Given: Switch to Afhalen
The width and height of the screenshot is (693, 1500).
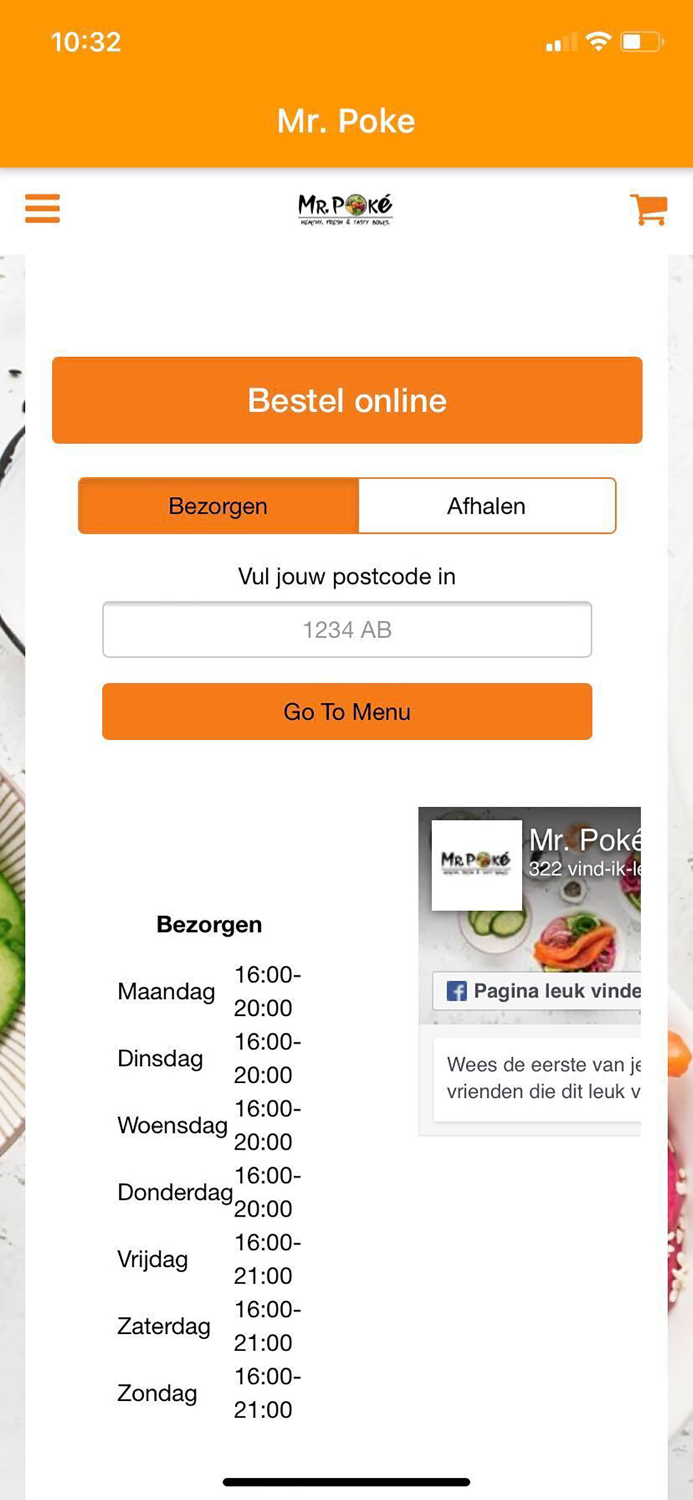Looking at the screenshot, I should pos(486,506).
